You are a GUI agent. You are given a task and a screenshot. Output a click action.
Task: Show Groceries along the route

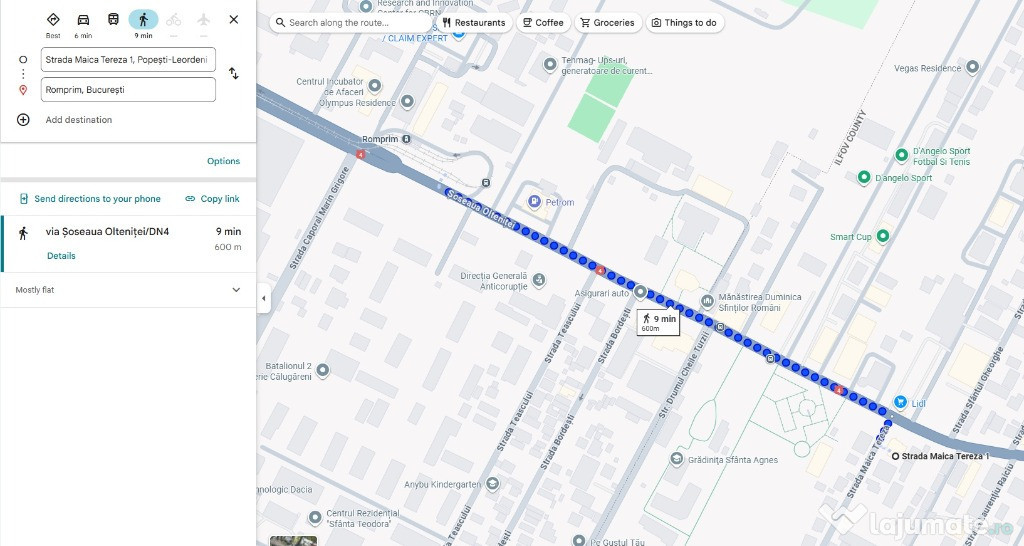click(607, 22)
